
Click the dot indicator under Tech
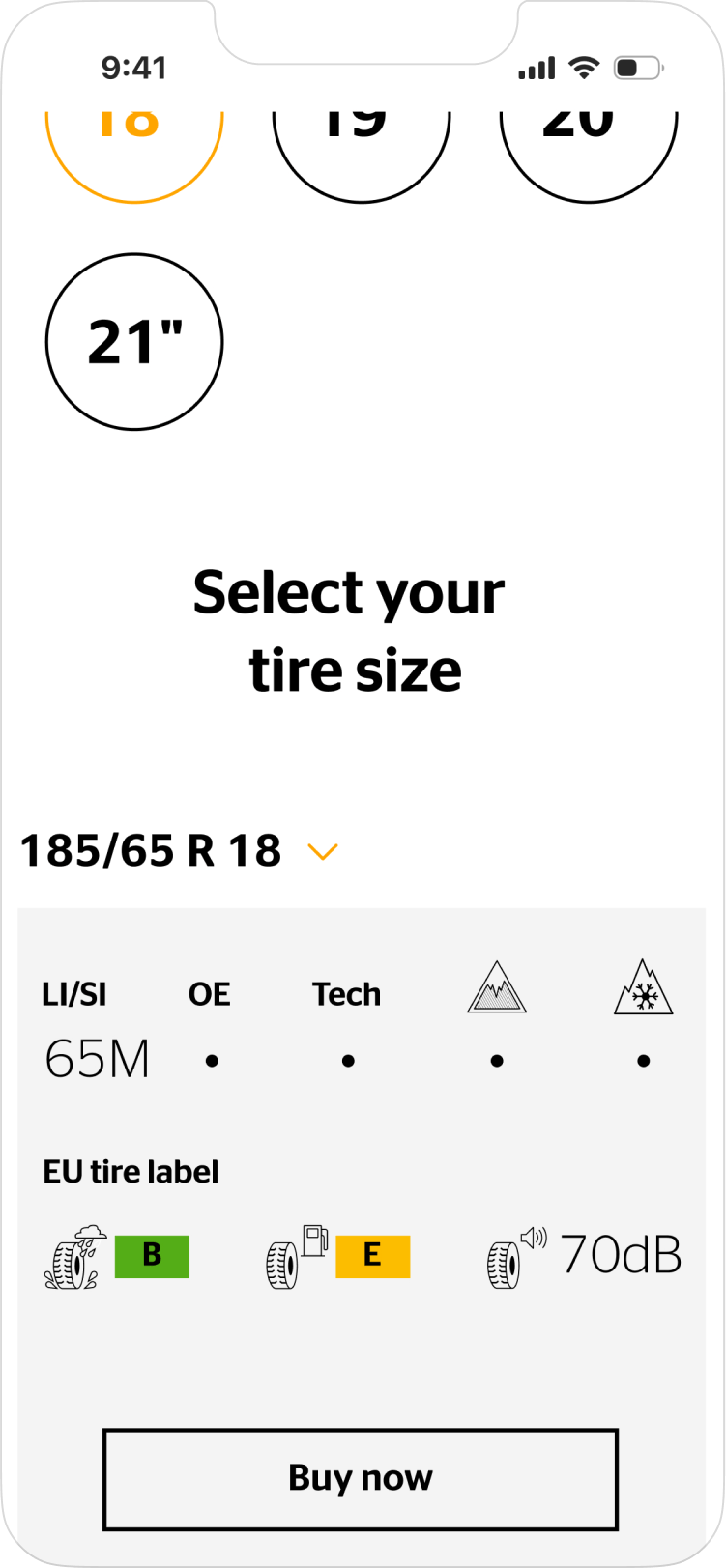pyautogui.click(x=347, y=1060)
